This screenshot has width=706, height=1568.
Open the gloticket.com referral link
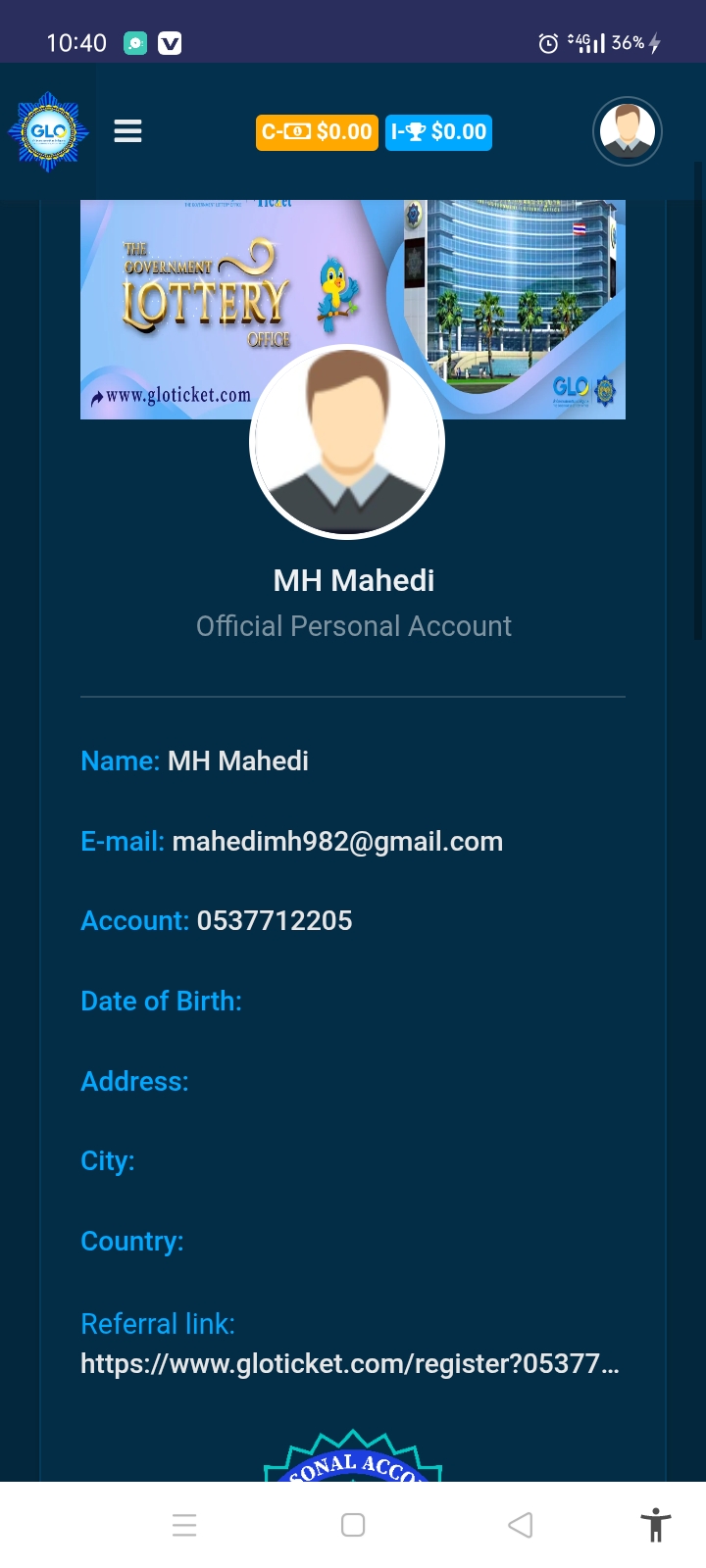tap(349, 1363)
